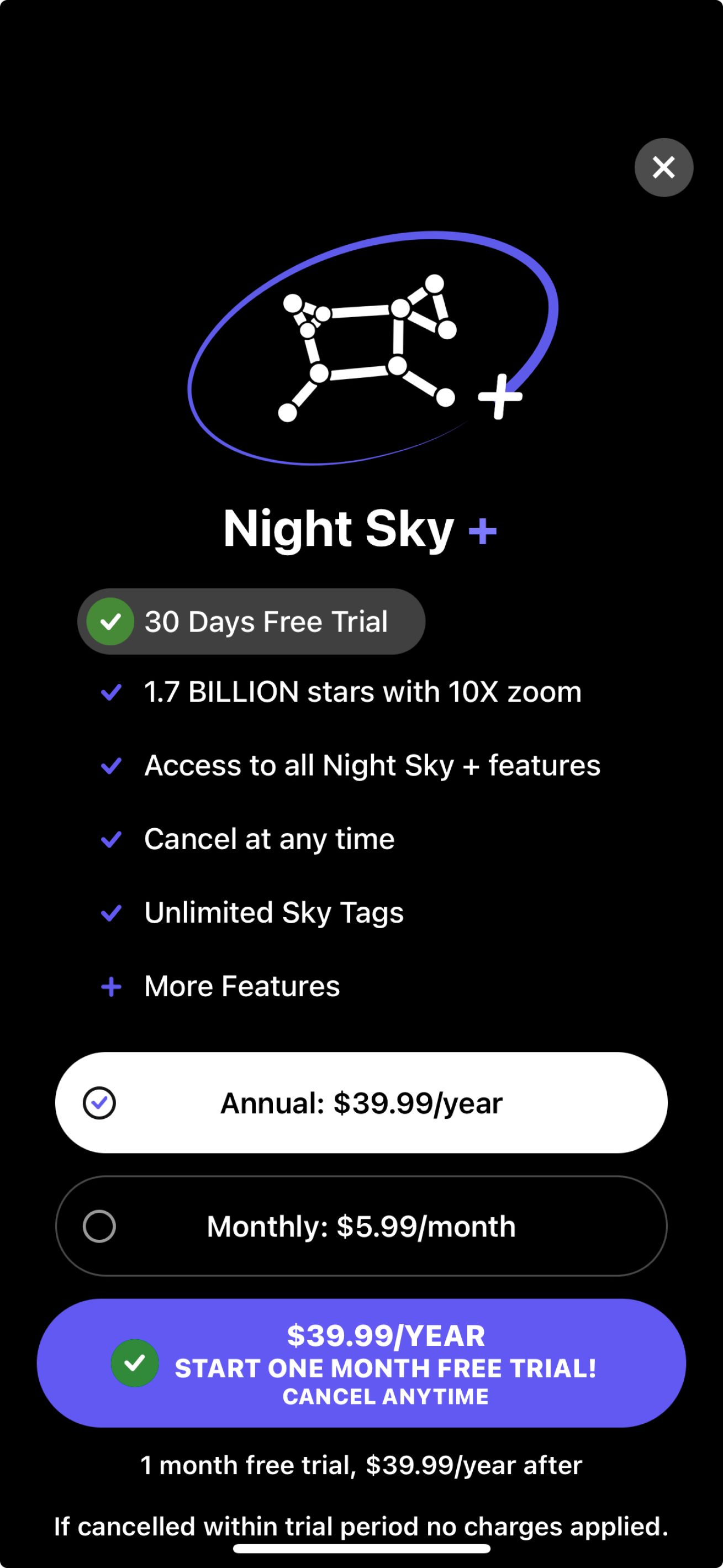Click the empty circle beside Monthly
The height and width of the screenshot is (1568, 723).
[99, 1227]
